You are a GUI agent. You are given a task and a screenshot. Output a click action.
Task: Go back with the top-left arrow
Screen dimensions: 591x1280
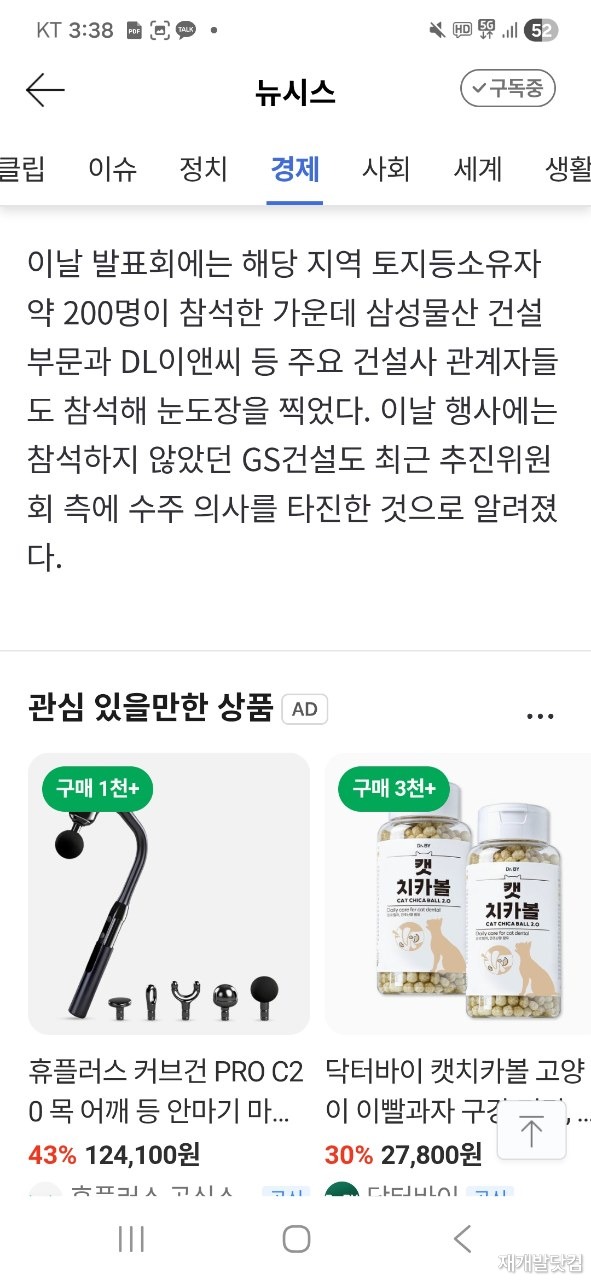pos(45,91)
